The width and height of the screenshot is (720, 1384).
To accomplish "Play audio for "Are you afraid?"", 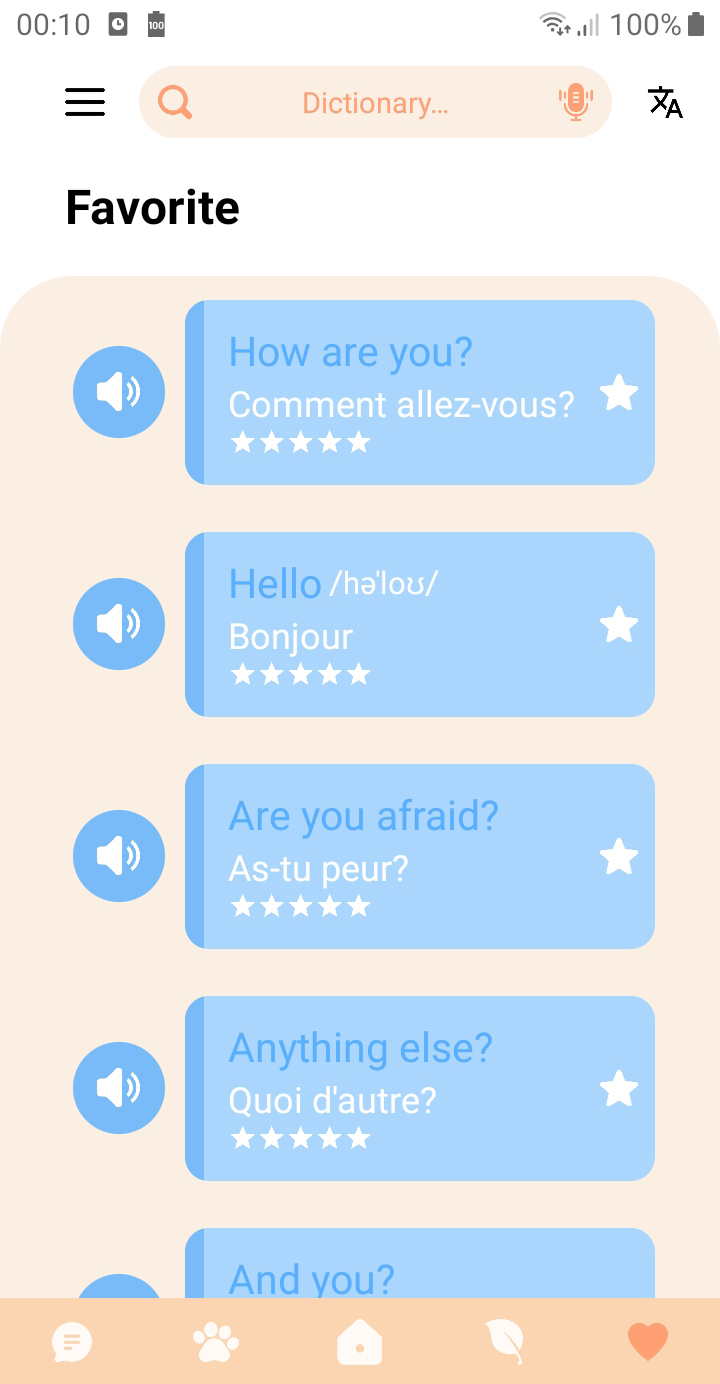I will [x=119, y=856].
